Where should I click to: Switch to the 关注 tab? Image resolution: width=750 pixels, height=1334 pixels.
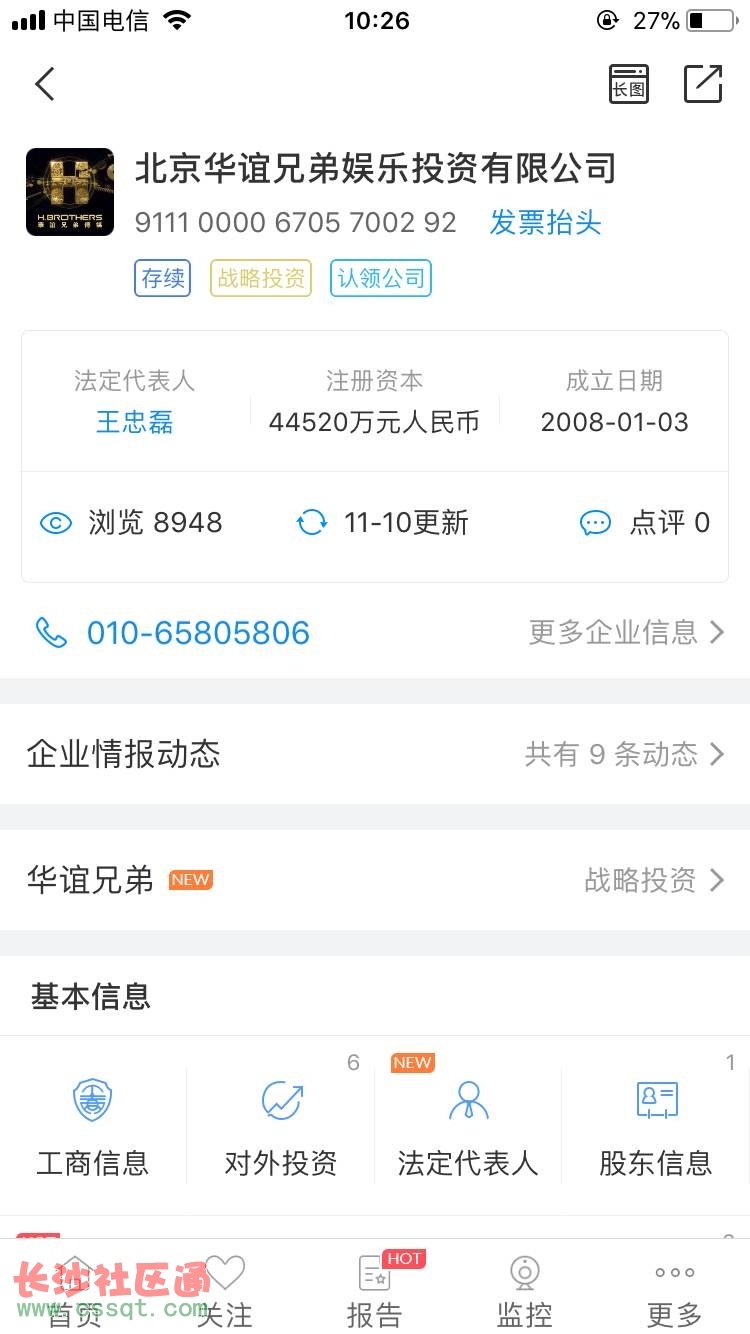[x=225, y=1290]
